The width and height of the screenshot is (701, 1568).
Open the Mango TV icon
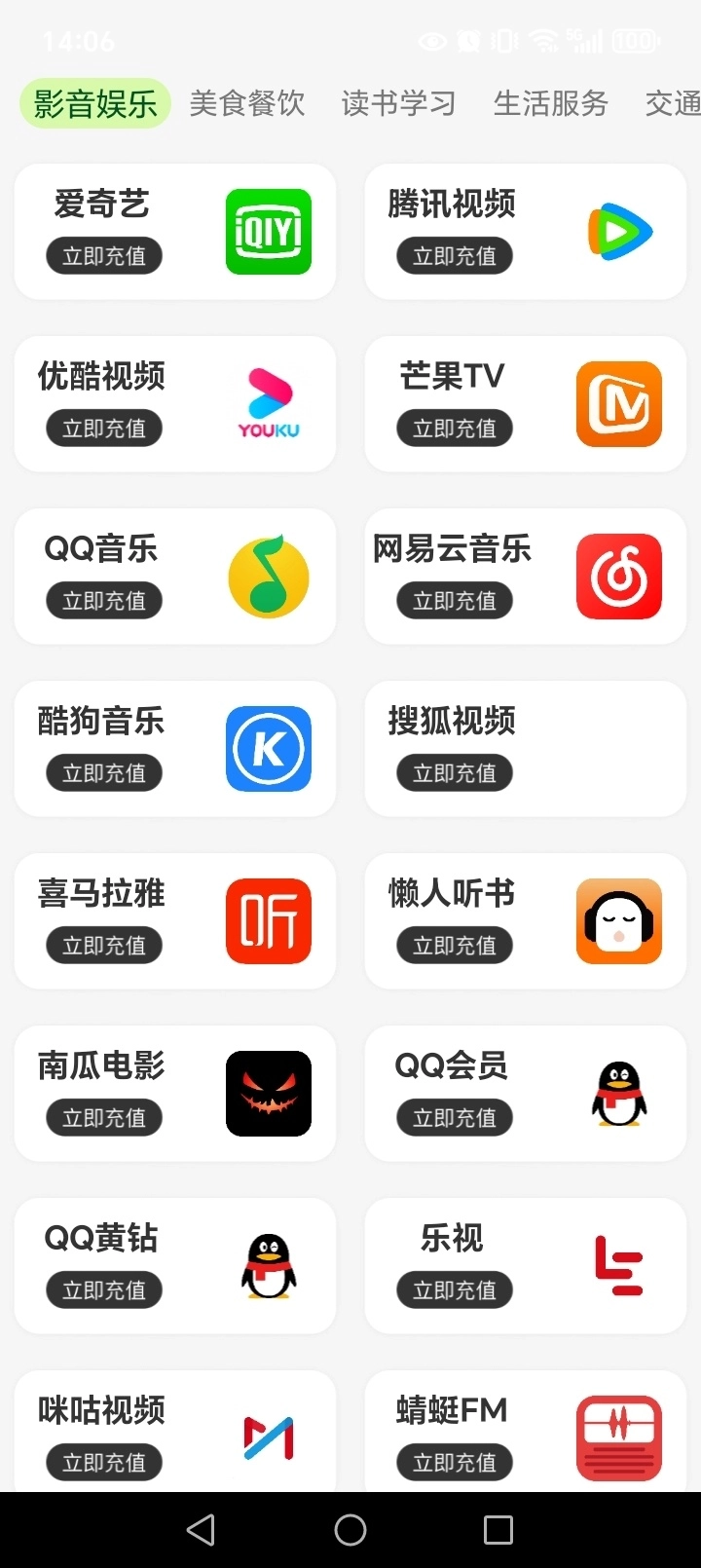[x=618, y=404]
